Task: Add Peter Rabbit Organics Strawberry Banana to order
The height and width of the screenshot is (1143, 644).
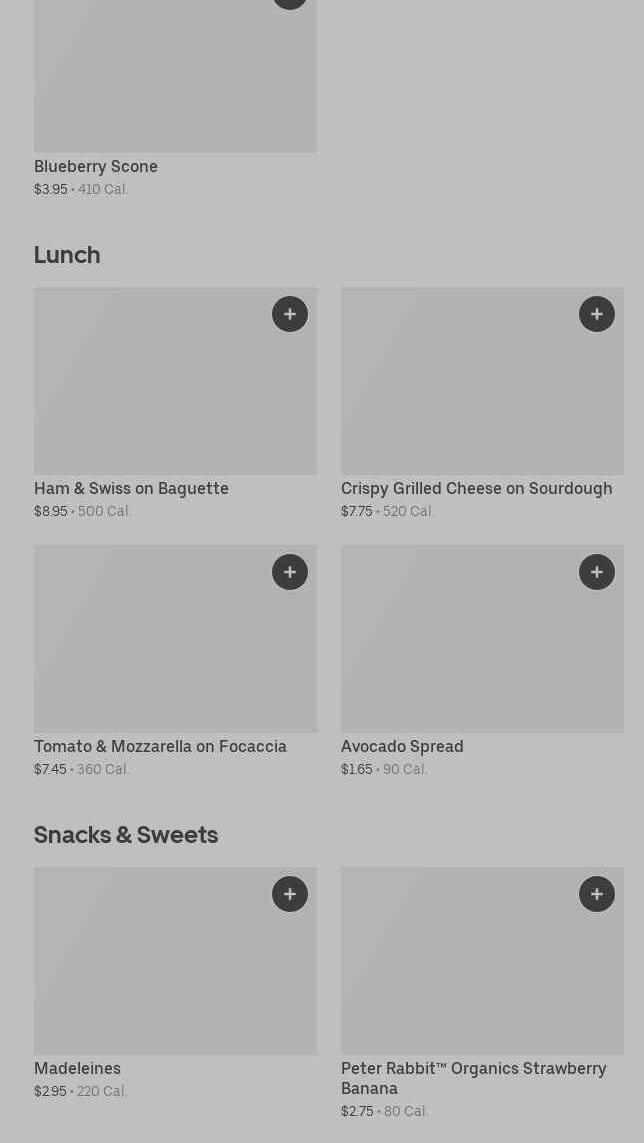Action: (597, 894)
